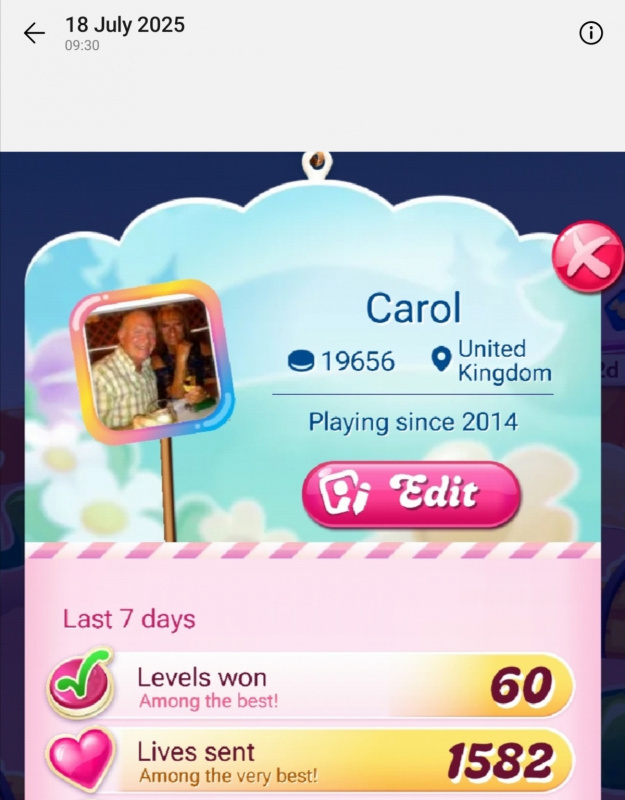Go back using the arrow
The width and height of the screenshot is (625, 800).
coord(34,33)
